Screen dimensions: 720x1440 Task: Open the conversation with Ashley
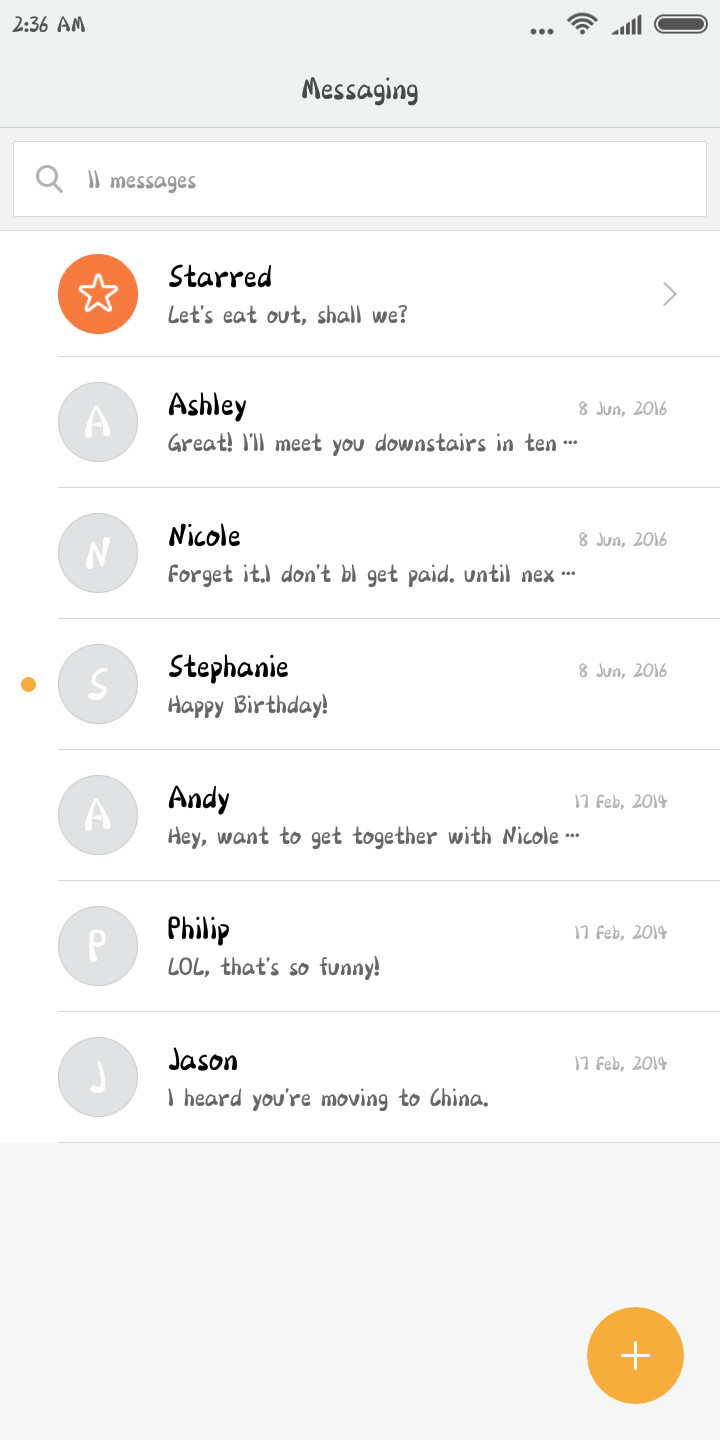360,422
